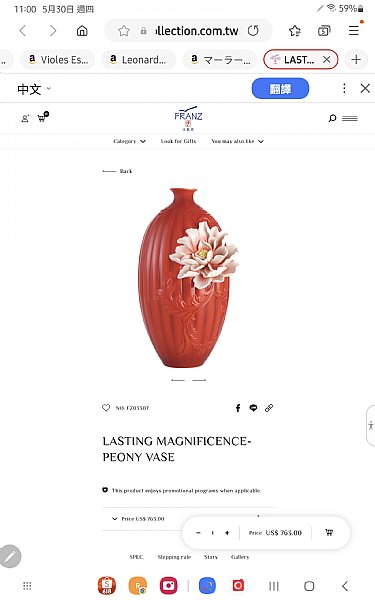This screenshot has width=375, height=600.
Task: Reload the page in the browser
Action: coord(253,31)
